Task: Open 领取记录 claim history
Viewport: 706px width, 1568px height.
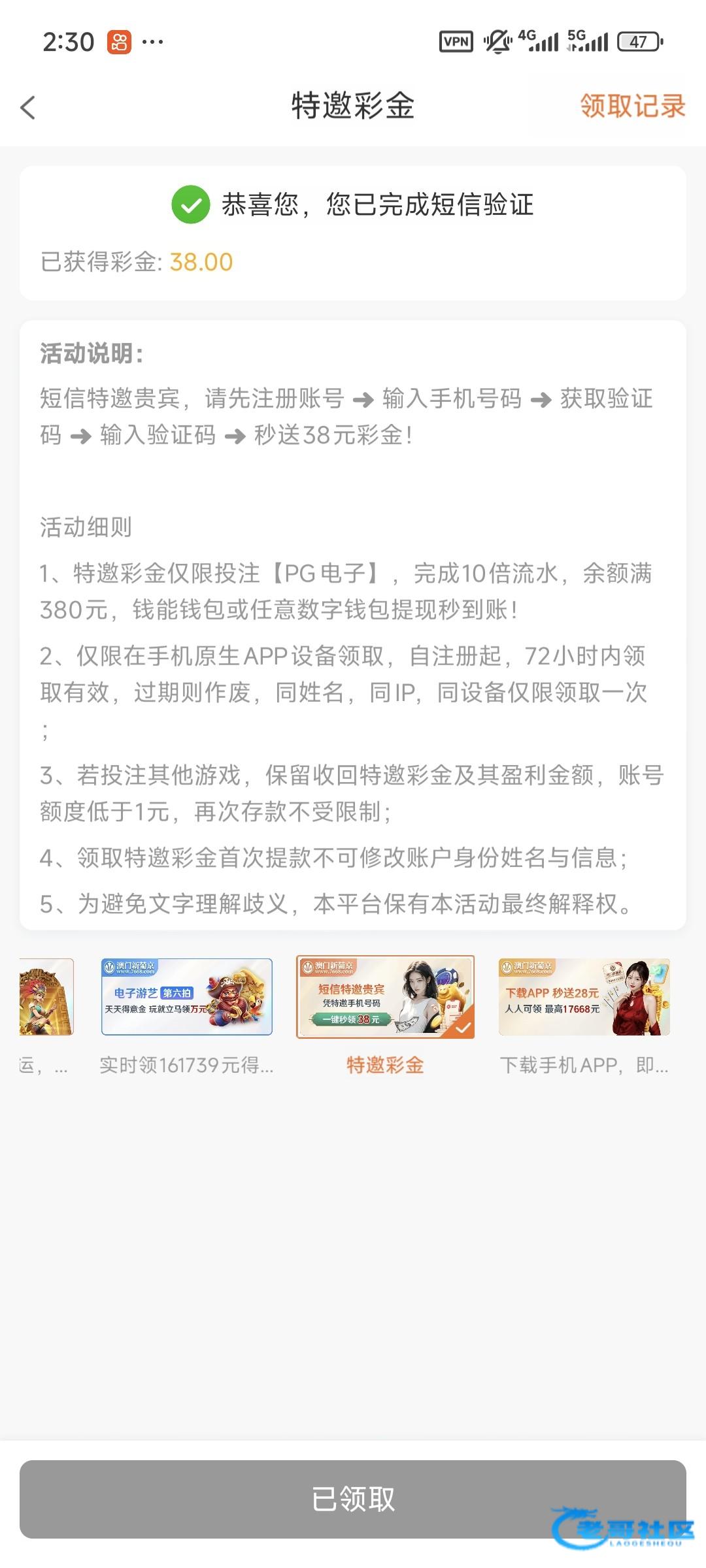Action: point(632,106)
